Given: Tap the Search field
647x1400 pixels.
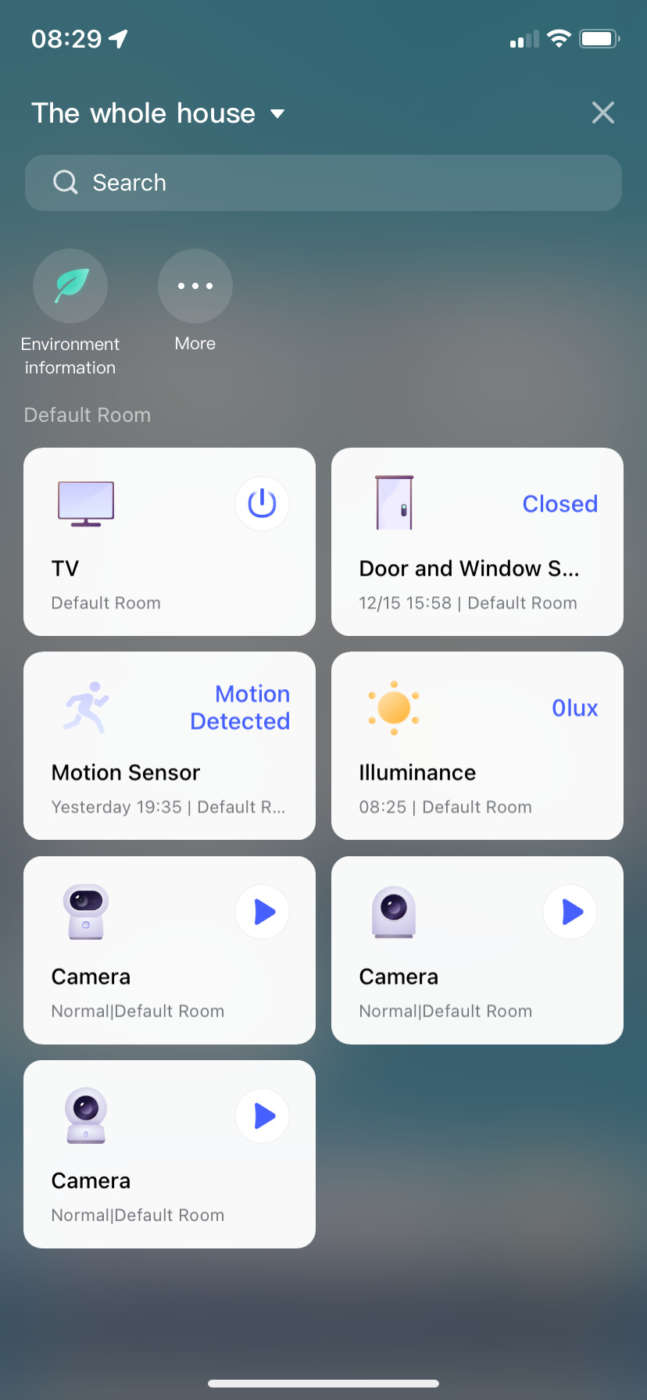Looking at the screenshot, I should tap(323, 183).
